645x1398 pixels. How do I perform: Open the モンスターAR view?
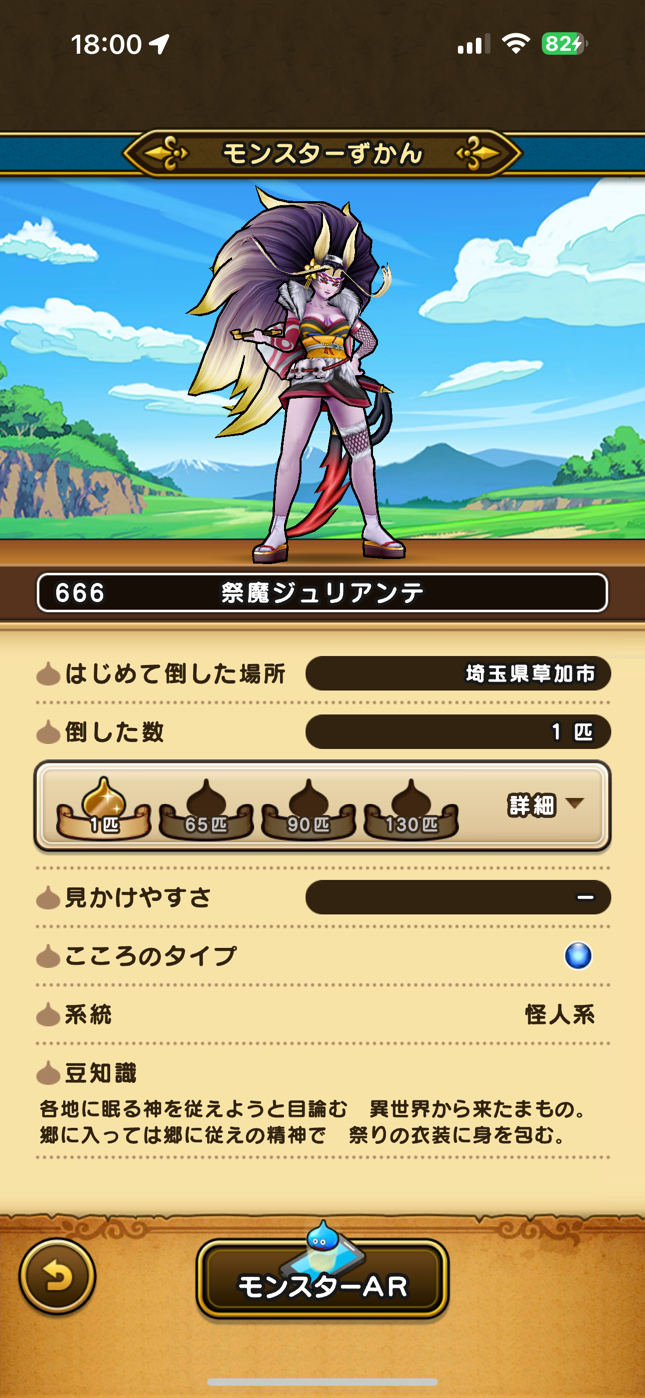[322, 1282]
